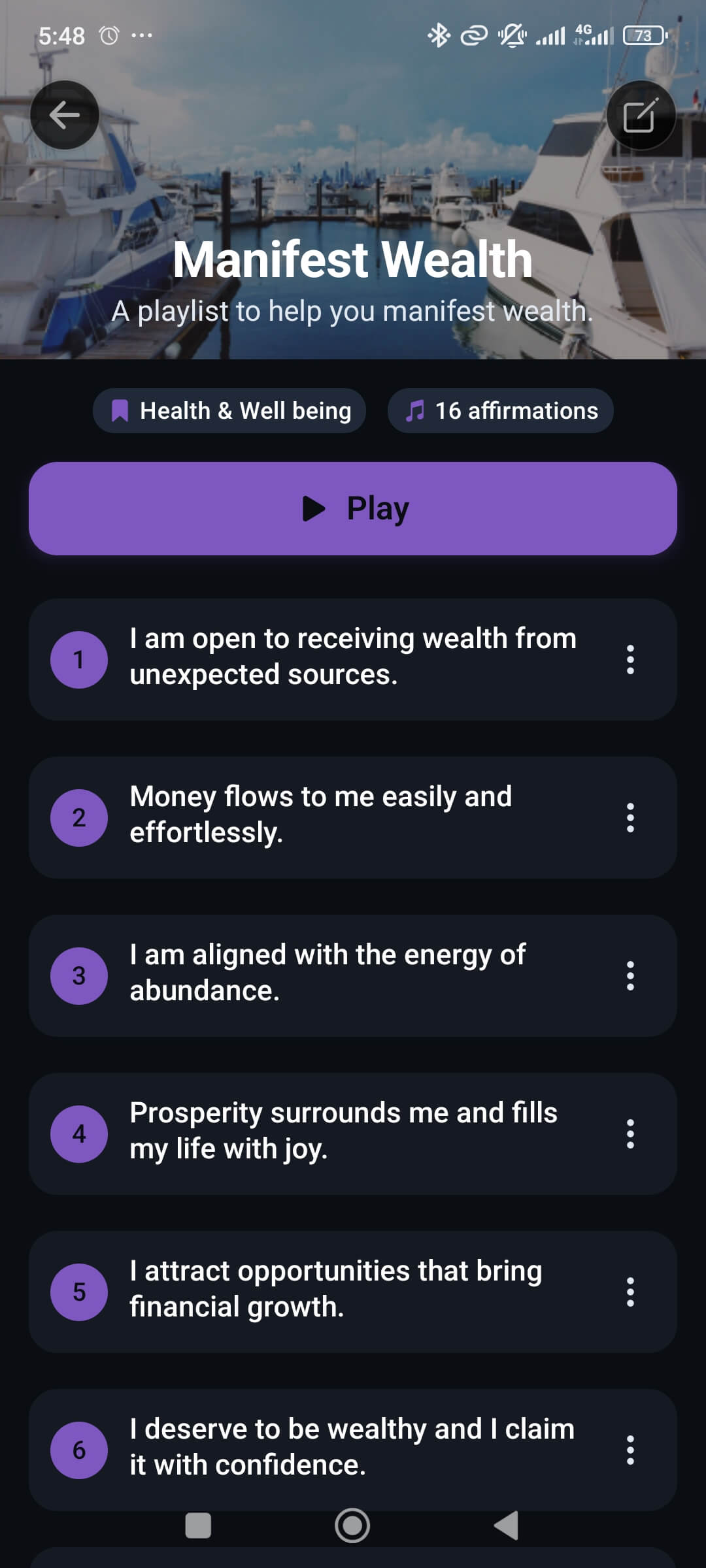Open options for I deserve to be wealthy
Screen dimensions: 706x1568
(x=630, y=1450)
